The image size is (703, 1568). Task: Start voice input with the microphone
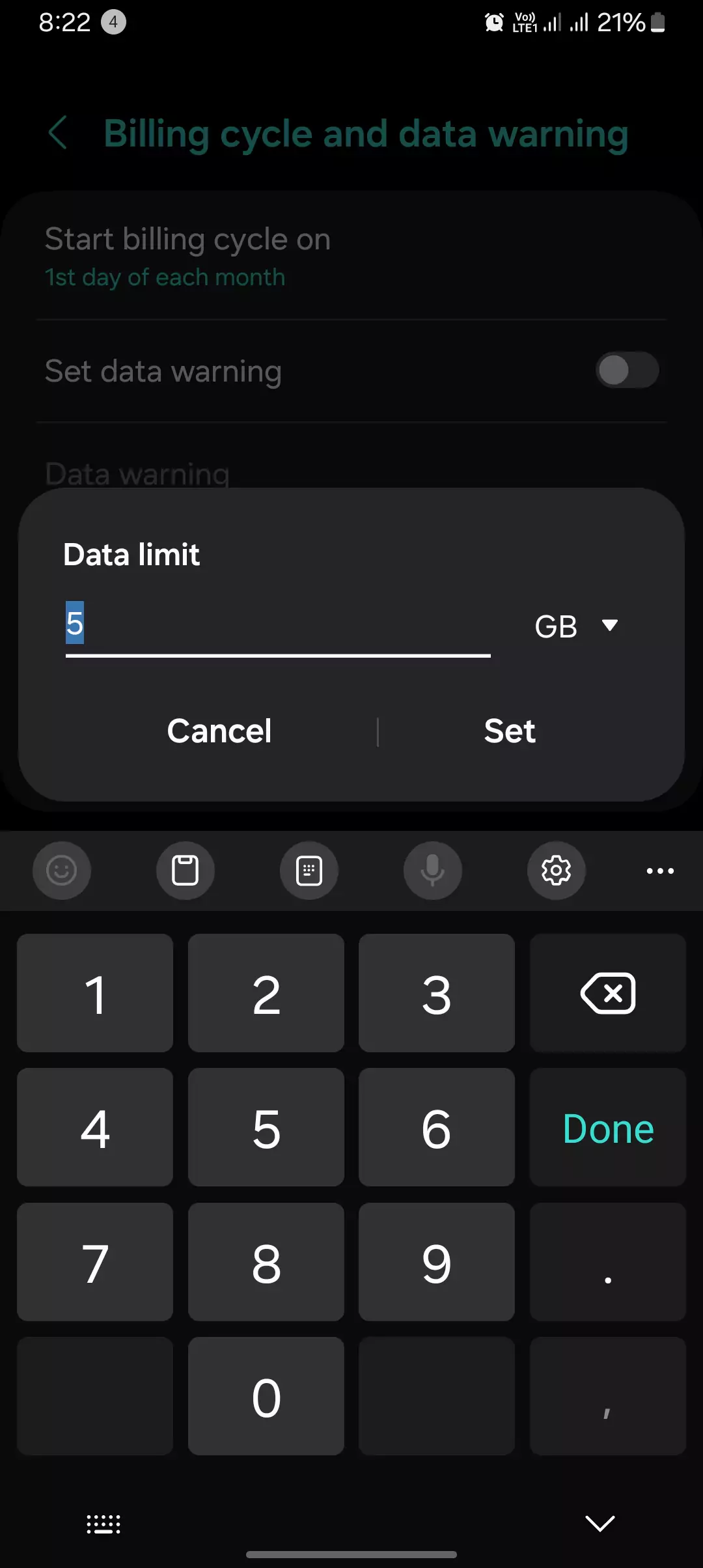point(433,871)
